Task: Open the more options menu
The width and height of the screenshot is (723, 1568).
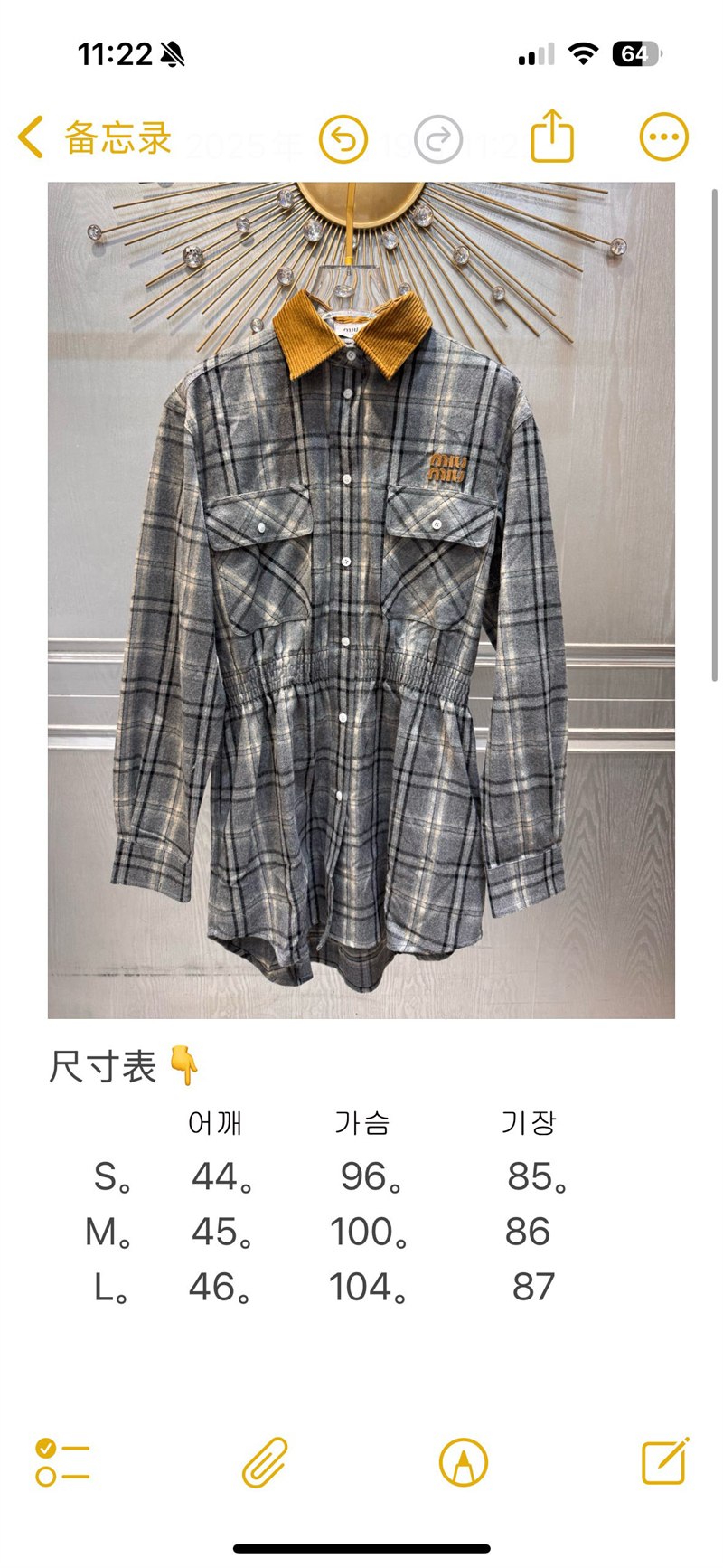Action: pos(663,138)
